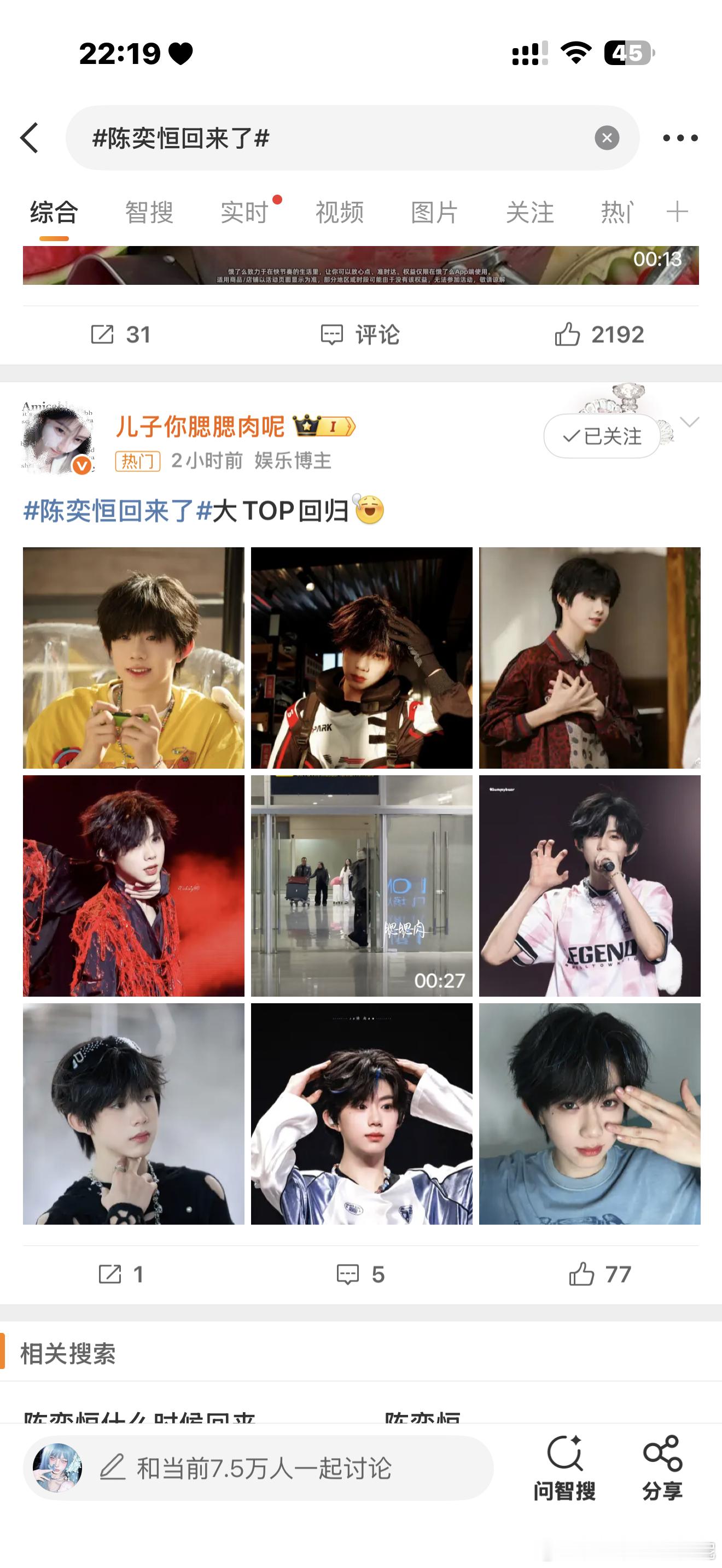Open the comments showing 5 replies

tap(360, 1274)
